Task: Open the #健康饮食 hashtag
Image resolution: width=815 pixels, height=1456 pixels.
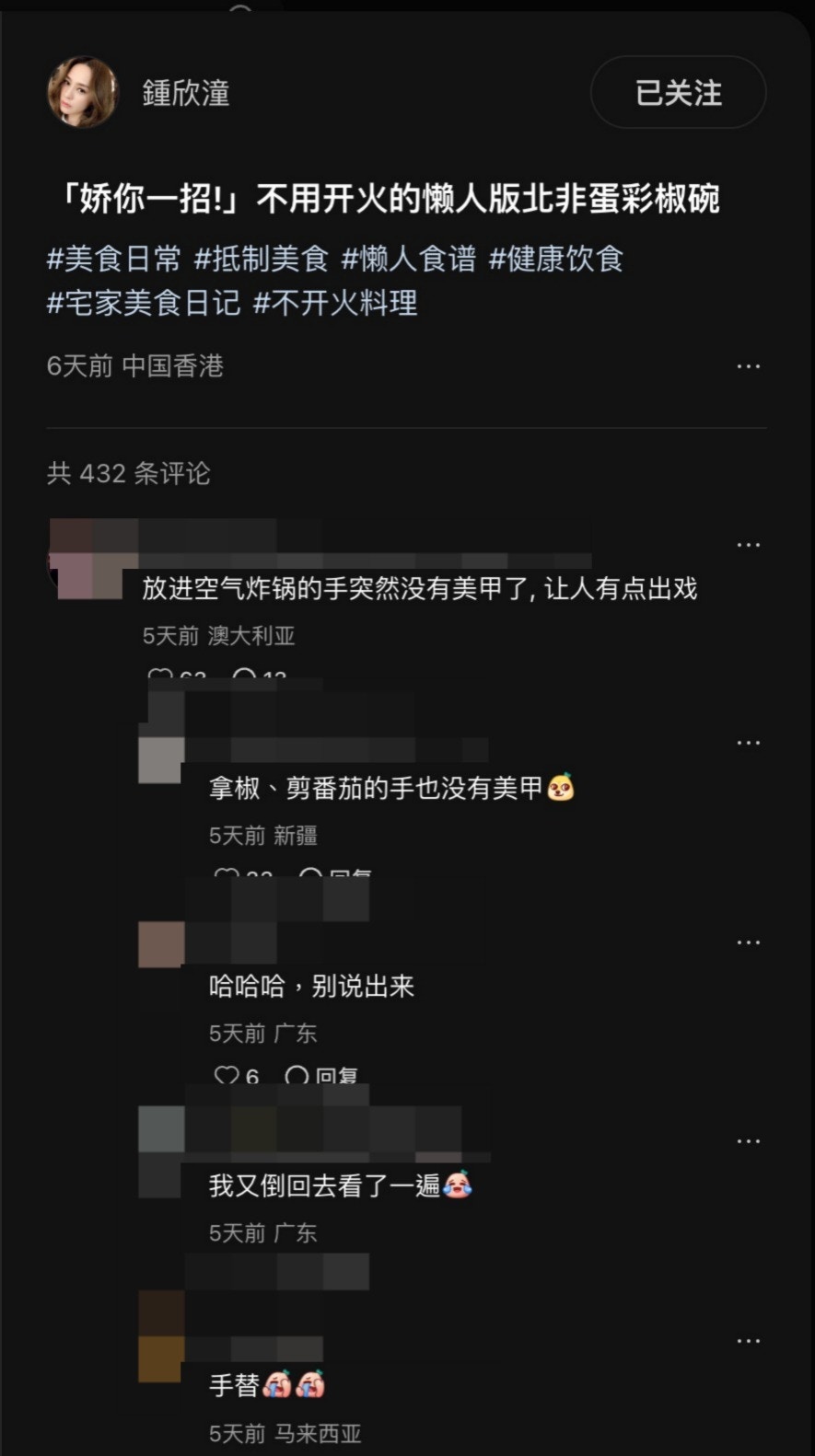Action: [556, 260]
